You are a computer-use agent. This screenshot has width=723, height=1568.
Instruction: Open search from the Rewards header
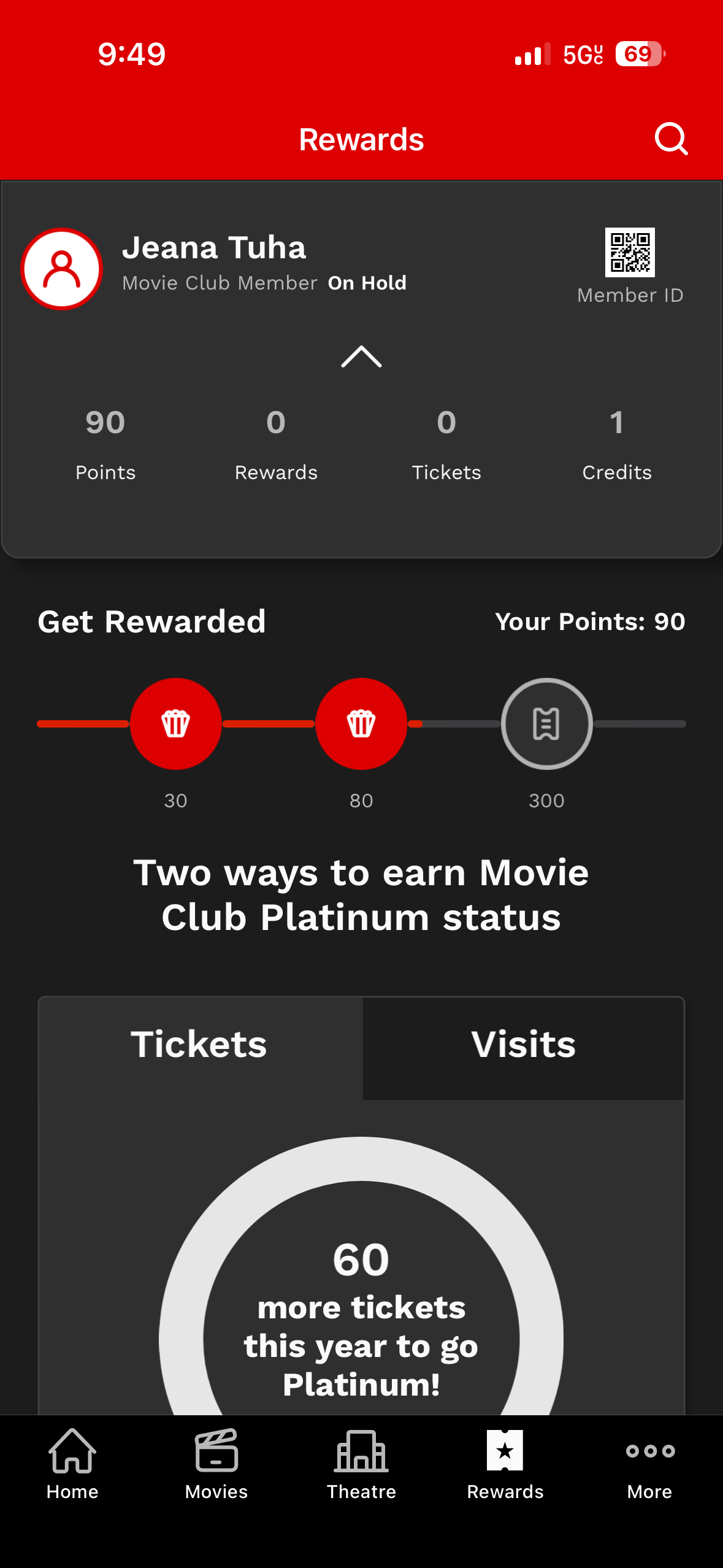pyautogui.click(x=671, y=139)
